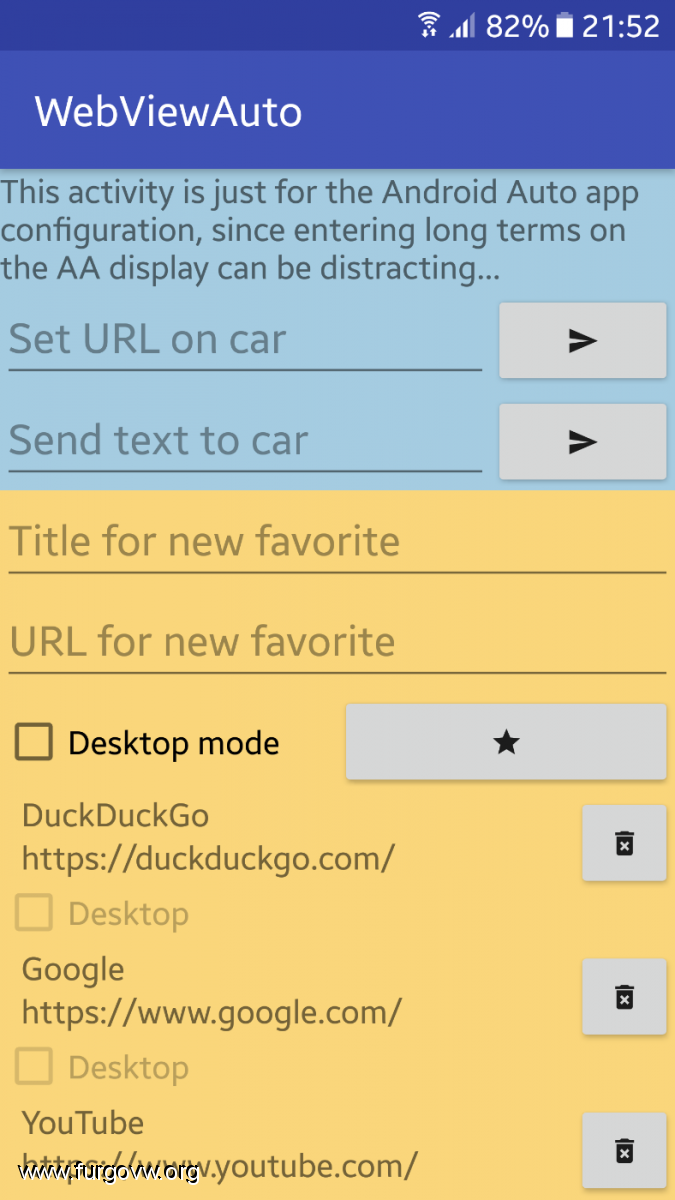Delete the DuckDuckGo favorite
The image size is (675, 1200).
coord(624,843)
